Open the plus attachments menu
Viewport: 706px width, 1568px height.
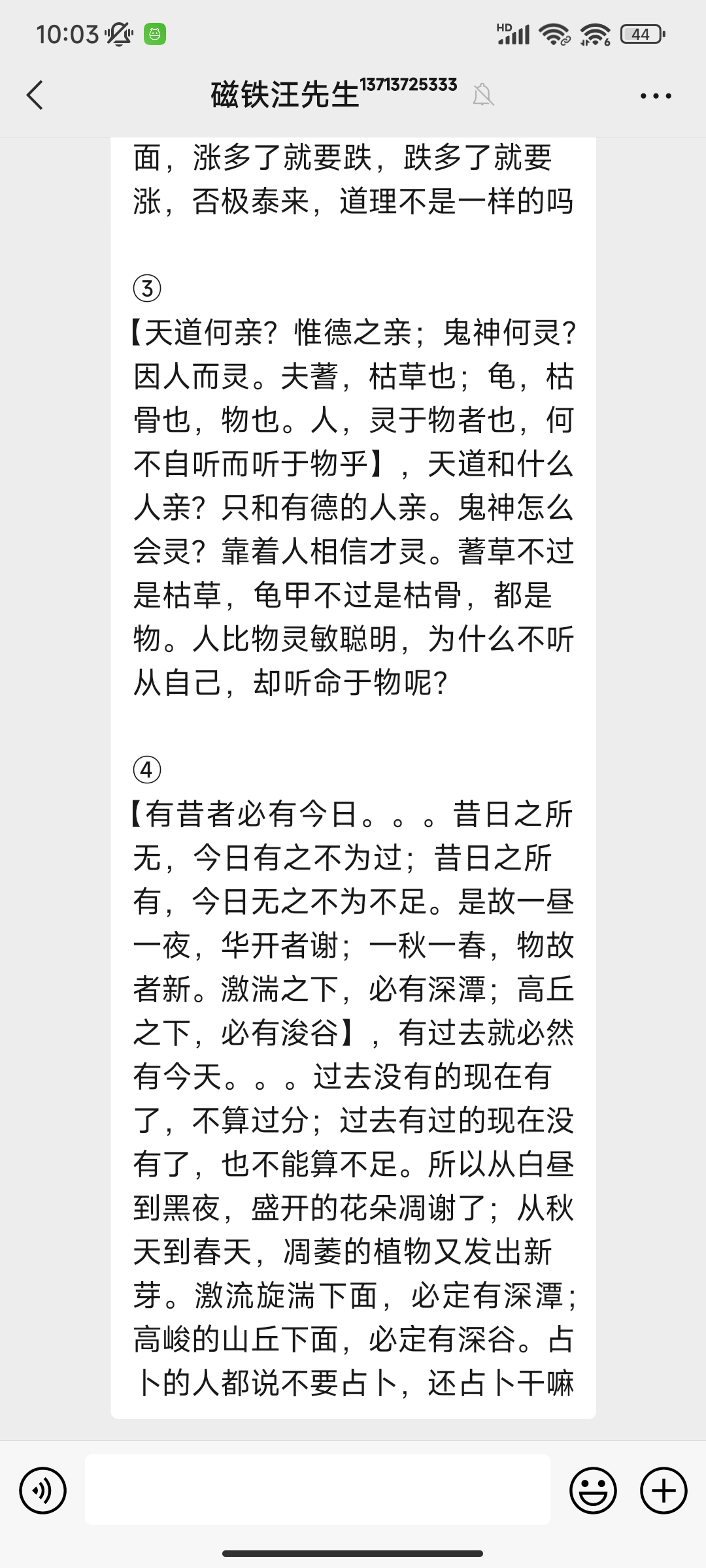pyautogui.click(x=664, y=1491)
